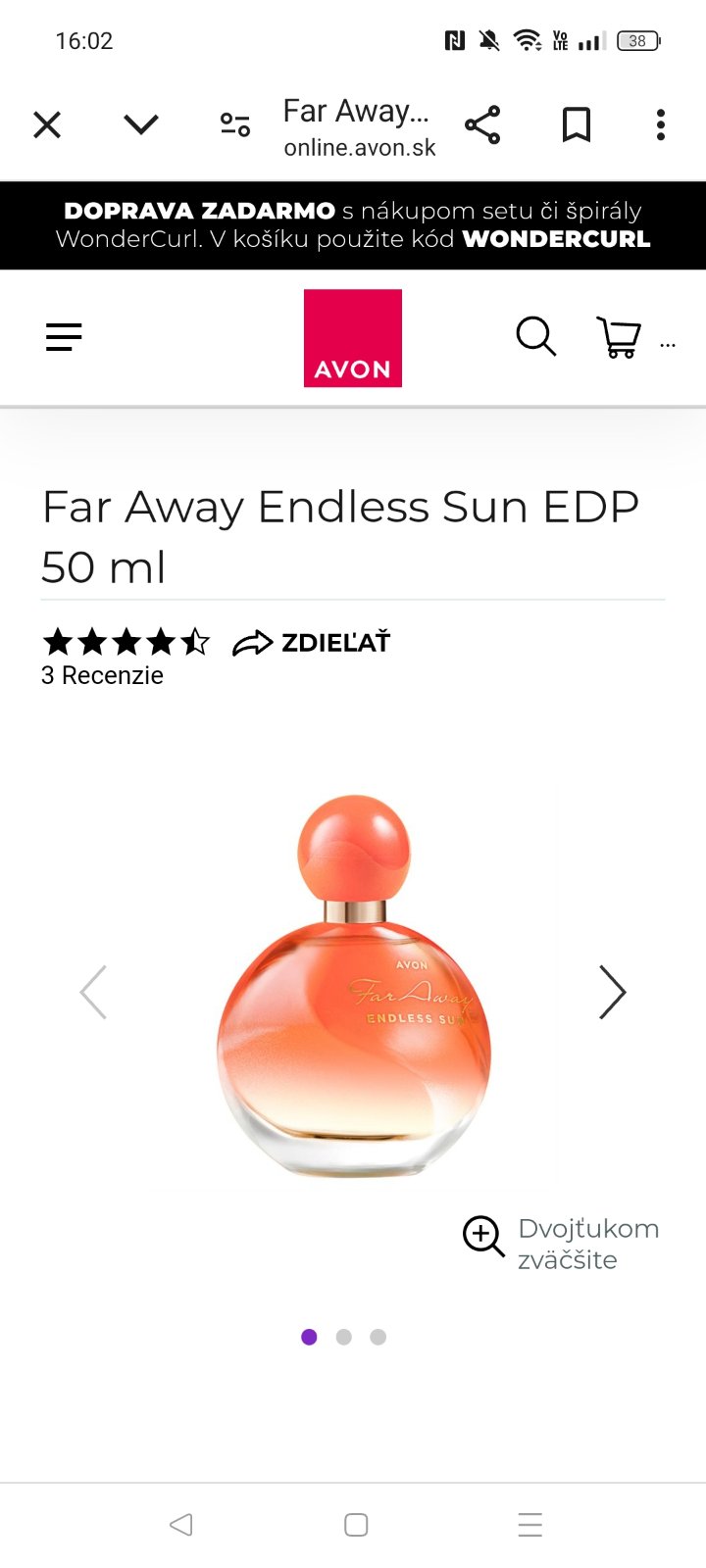The width and height of the screenshot is (706, 1568).
Task: Open site settings icon beside the URL
Action: tap(235, 124)
